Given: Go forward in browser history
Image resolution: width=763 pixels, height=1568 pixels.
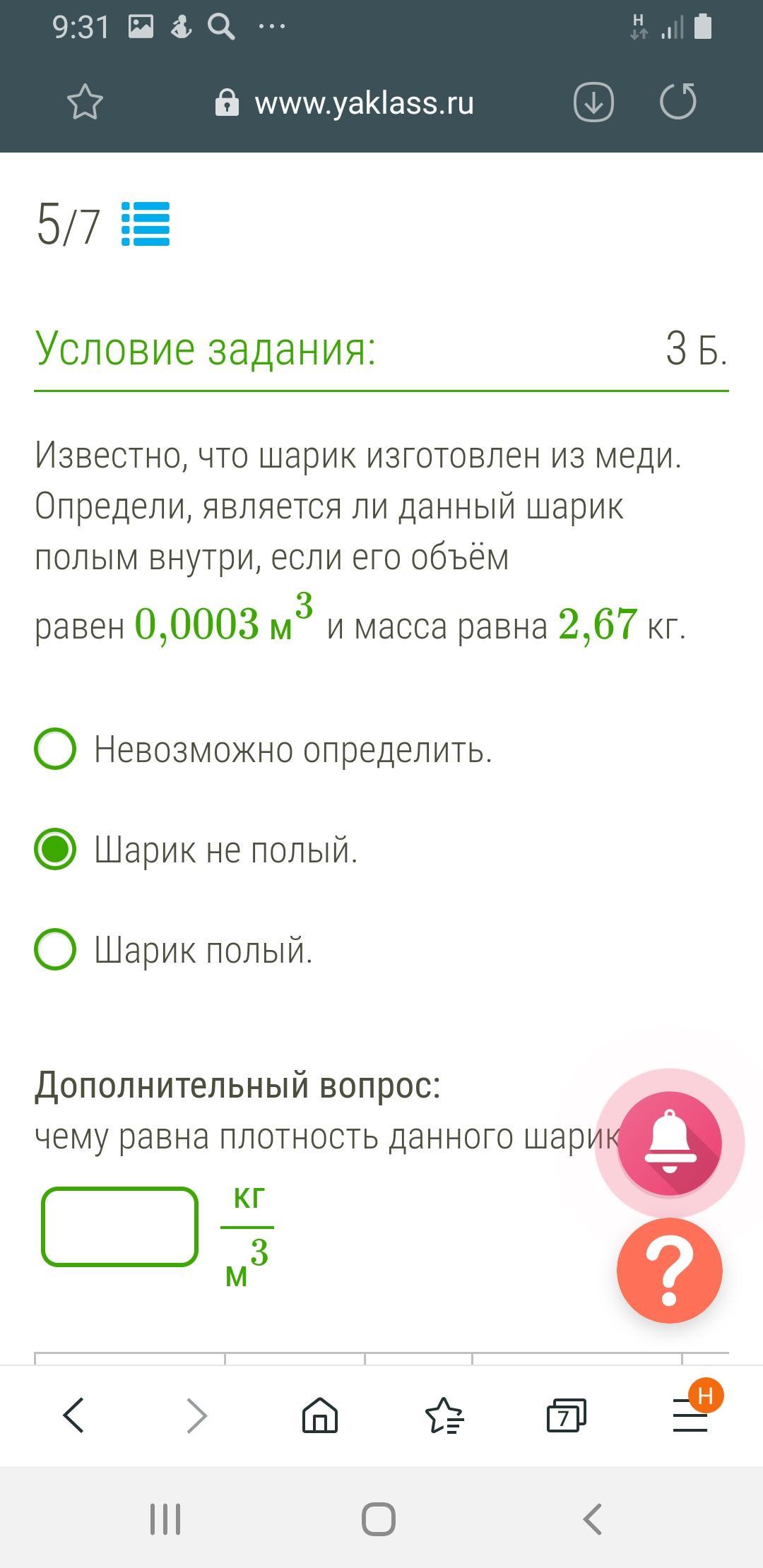Looking at the screenshot, I should coord(196,1415).
